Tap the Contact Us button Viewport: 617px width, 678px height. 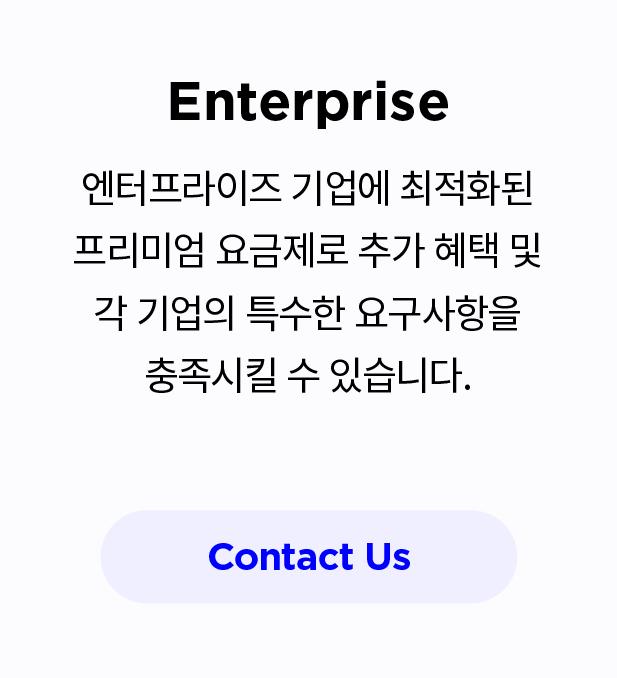tap(309, 557)
